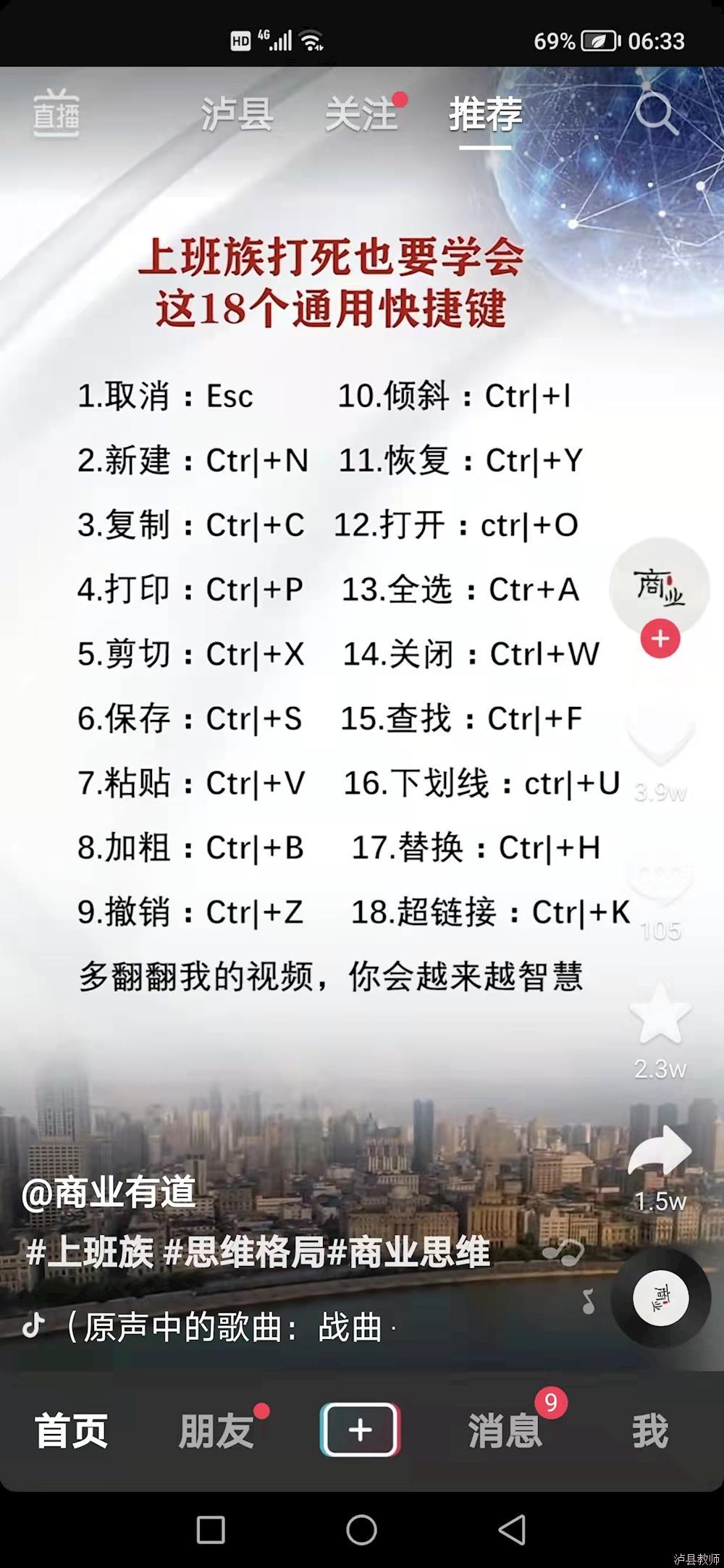Switch to the 朋友 tab
This screenshot has width=724, height=1568.
pos(216,1431)
